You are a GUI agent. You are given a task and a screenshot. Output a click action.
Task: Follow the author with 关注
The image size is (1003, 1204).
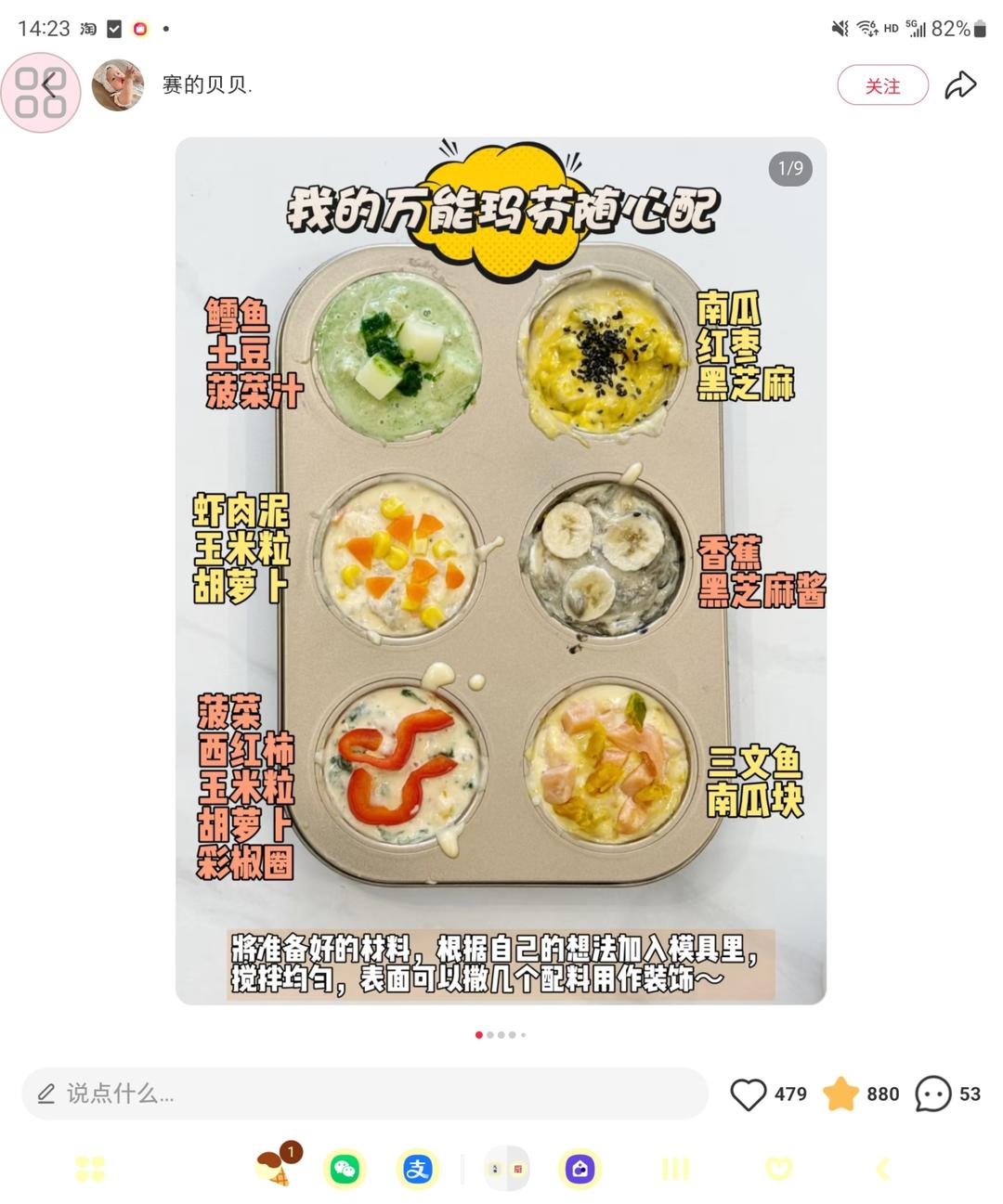pos(882,85)
